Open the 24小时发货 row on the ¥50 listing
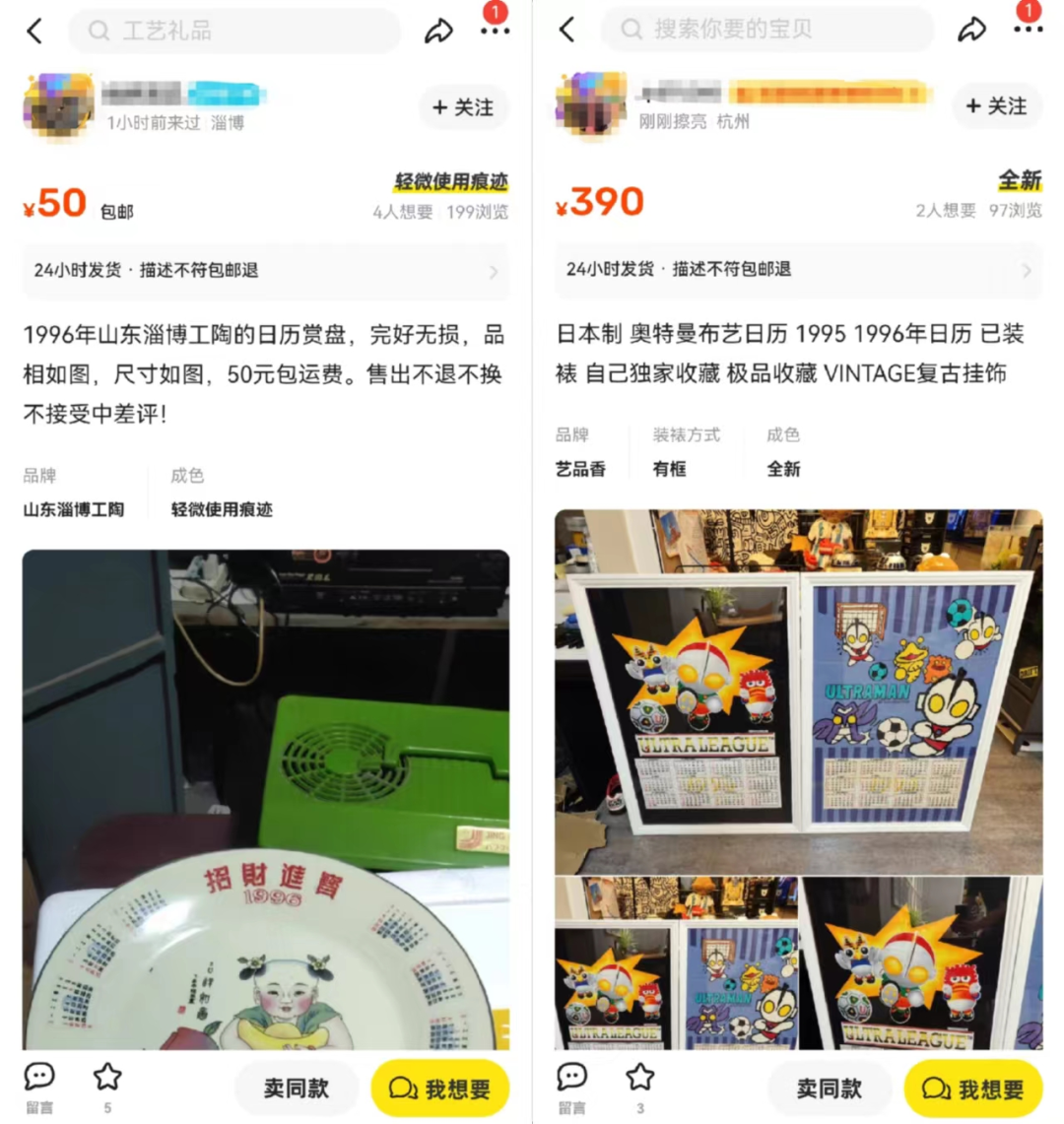Viewport: 1064px width, 1124px height. [266, 270]
